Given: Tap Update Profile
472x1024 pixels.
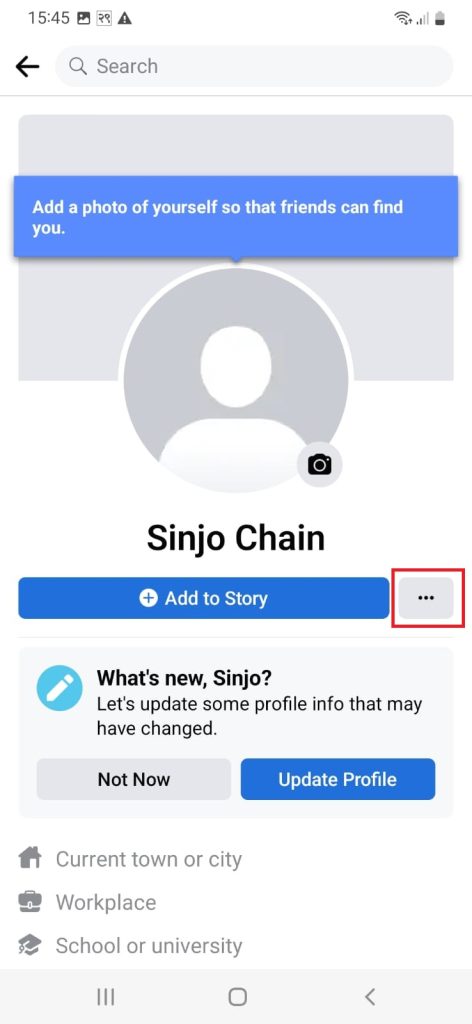Looking at the screenshot, I should 338,779.
